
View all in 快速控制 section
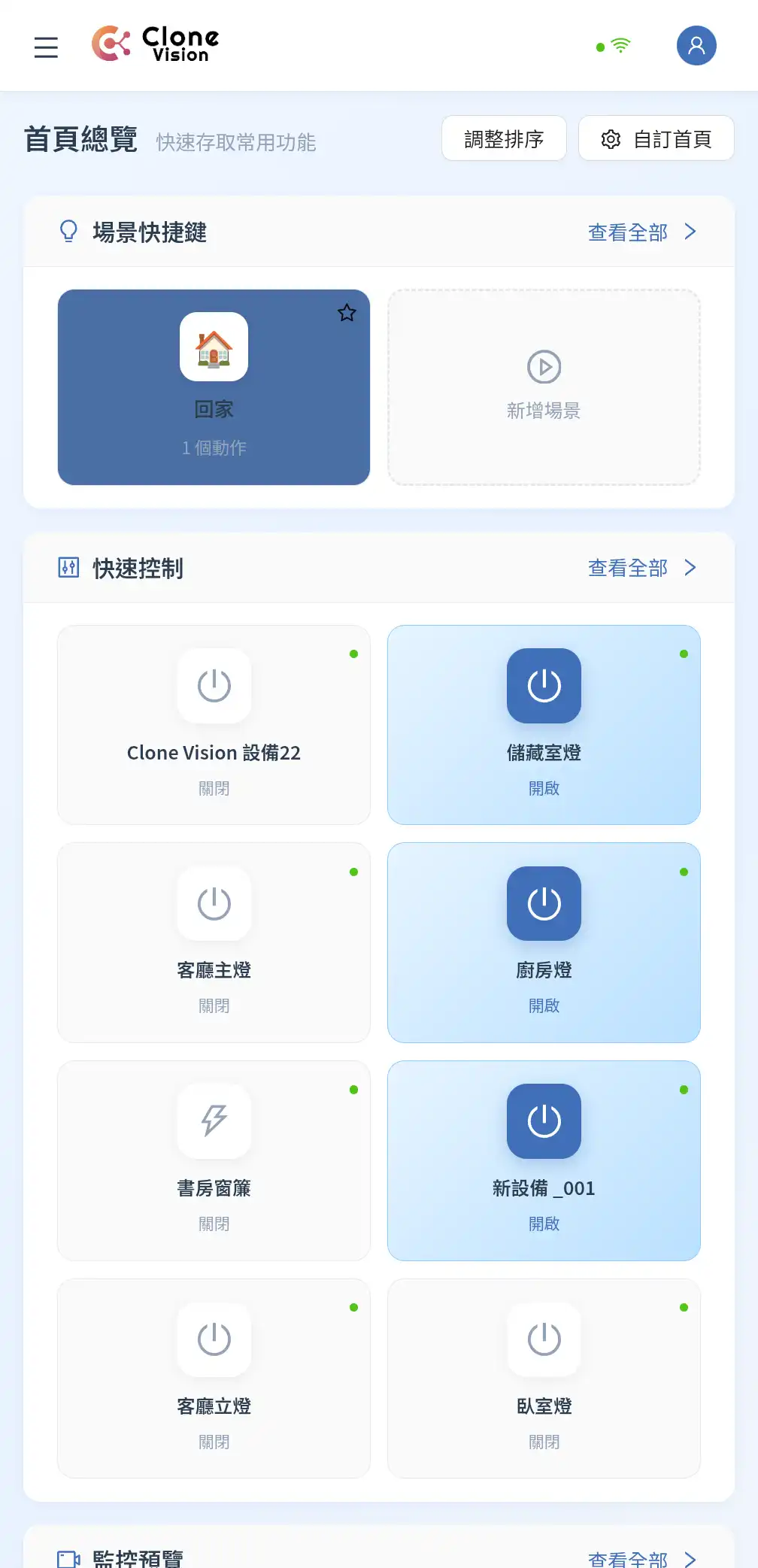click(641, 568)
